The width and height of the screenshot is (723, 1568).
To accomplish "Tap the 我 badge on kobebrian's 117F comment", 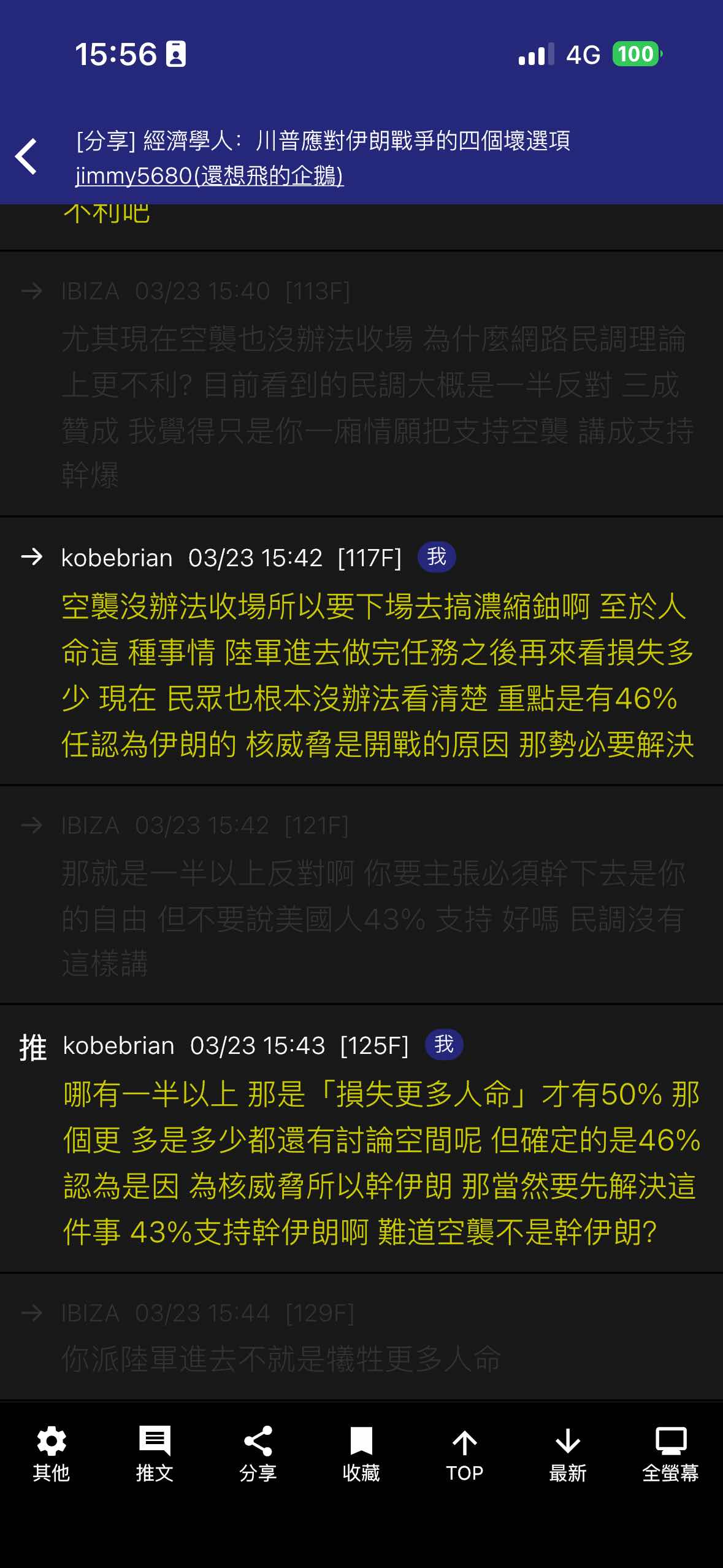I will [437, 557].
